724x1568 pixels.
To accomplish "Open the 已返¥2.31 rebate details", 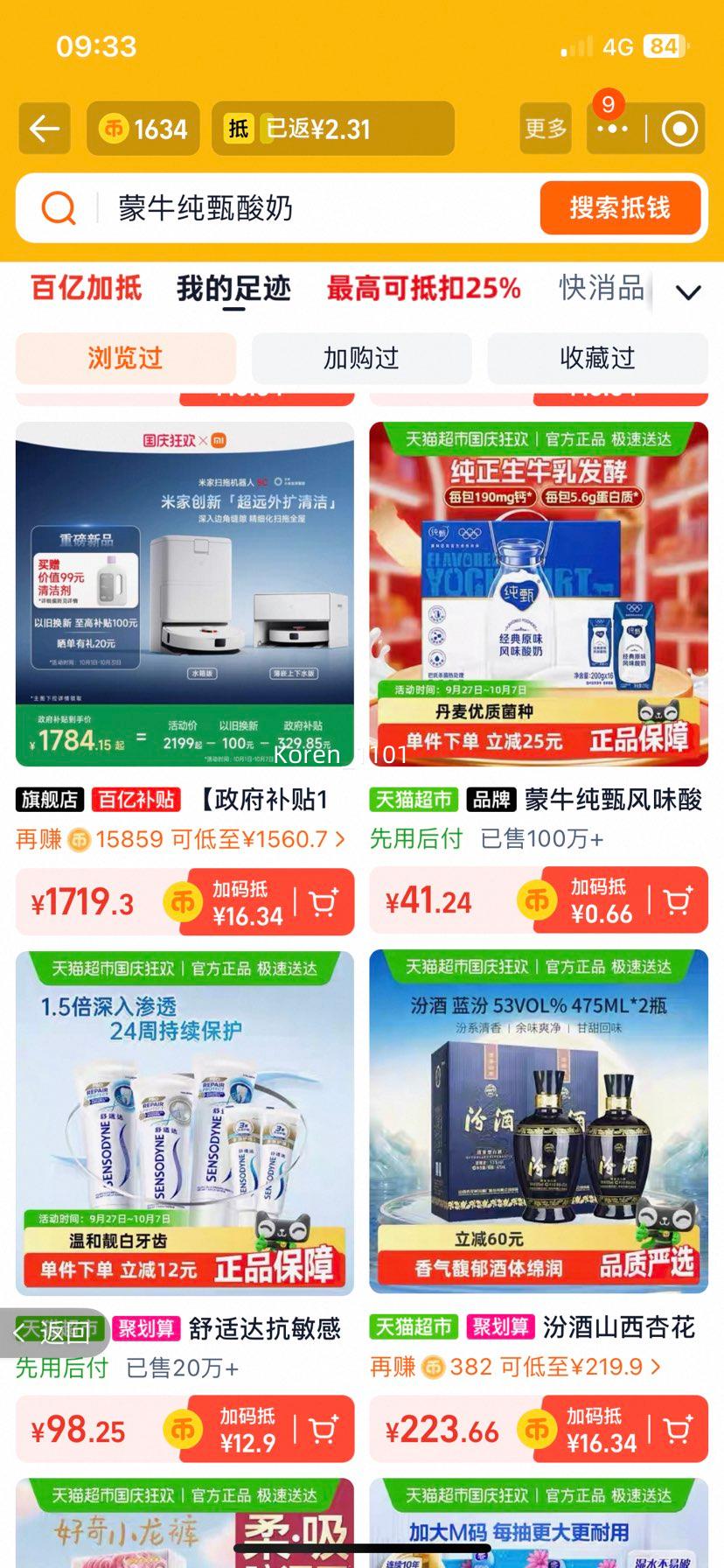I will coord(332,129).
